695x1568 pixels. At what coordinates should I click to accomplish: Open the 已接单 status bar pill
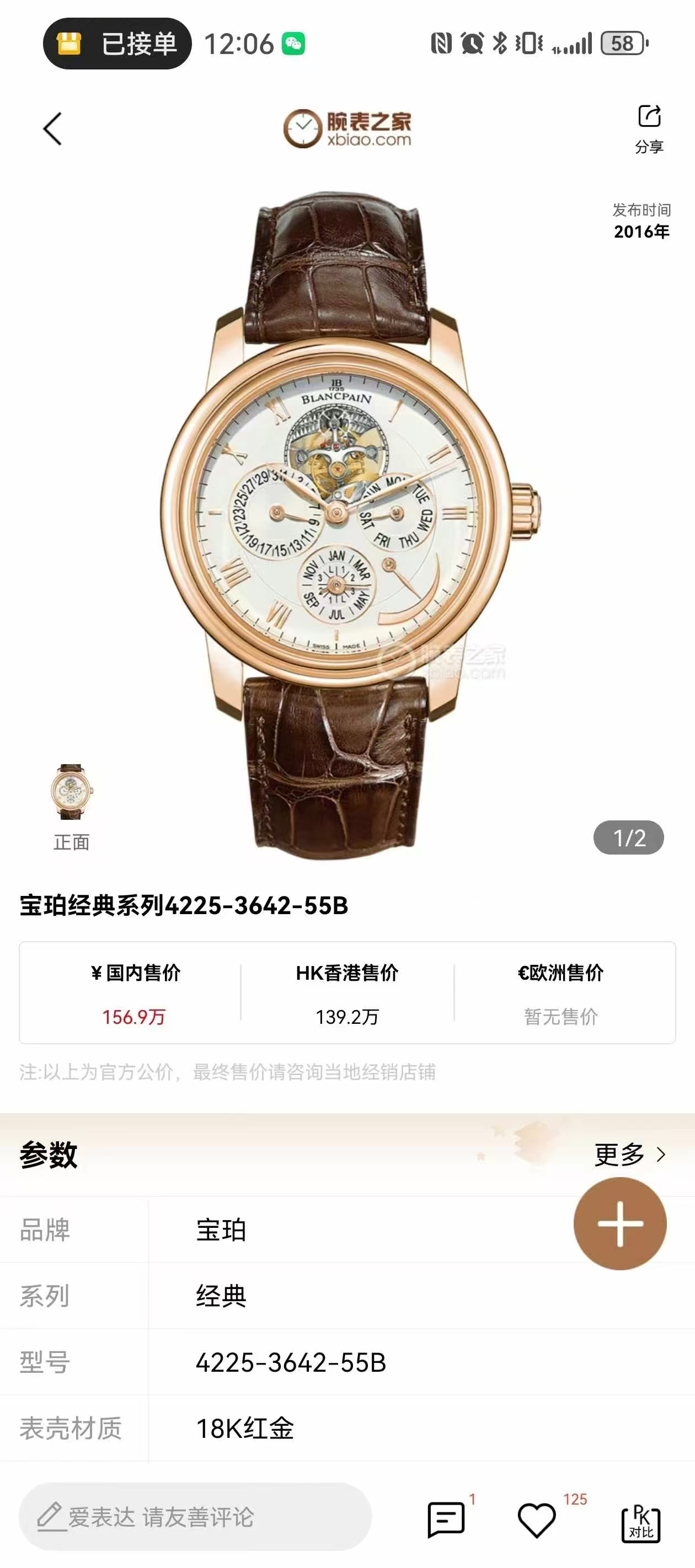[x=117, y=44]
